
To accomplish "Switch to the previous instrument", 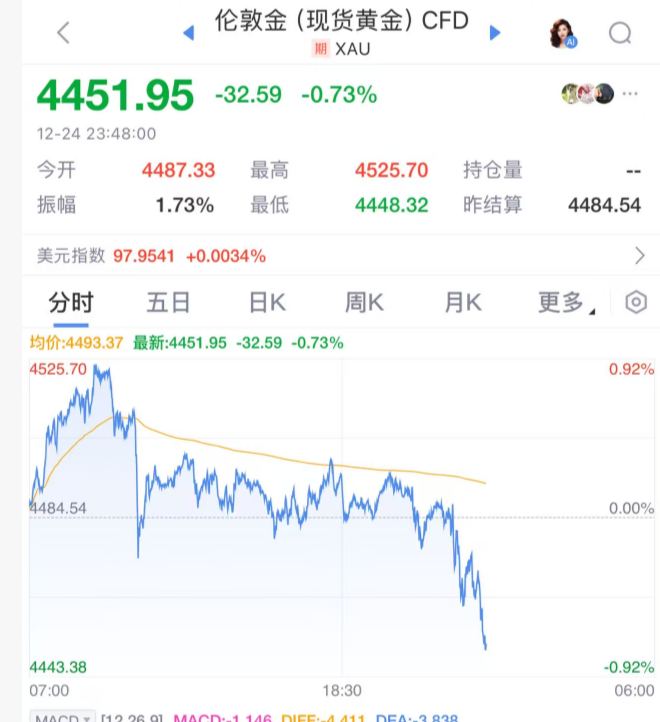I will click(x=188, y=33).
